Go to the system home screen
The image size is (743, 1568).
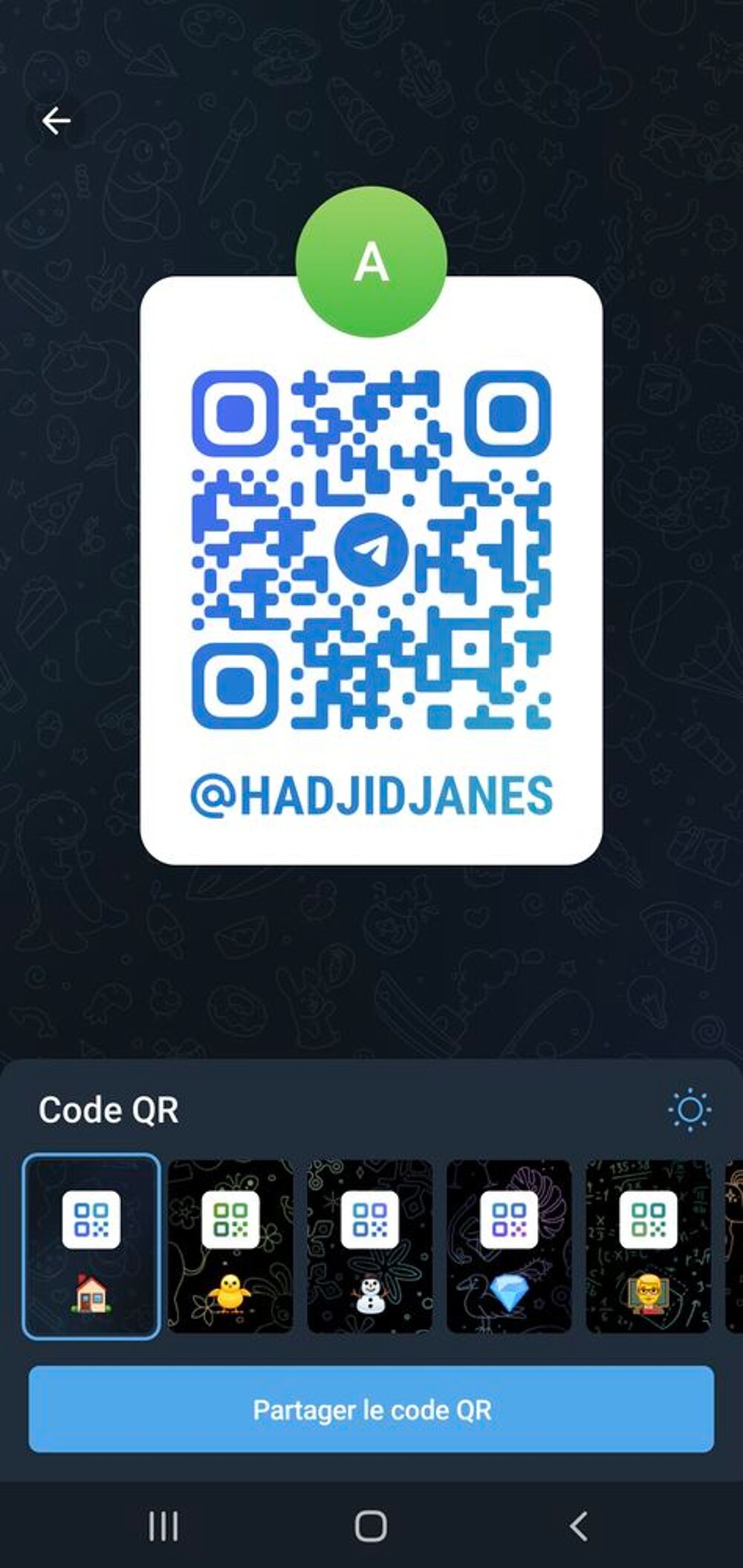pos(371,1527)
